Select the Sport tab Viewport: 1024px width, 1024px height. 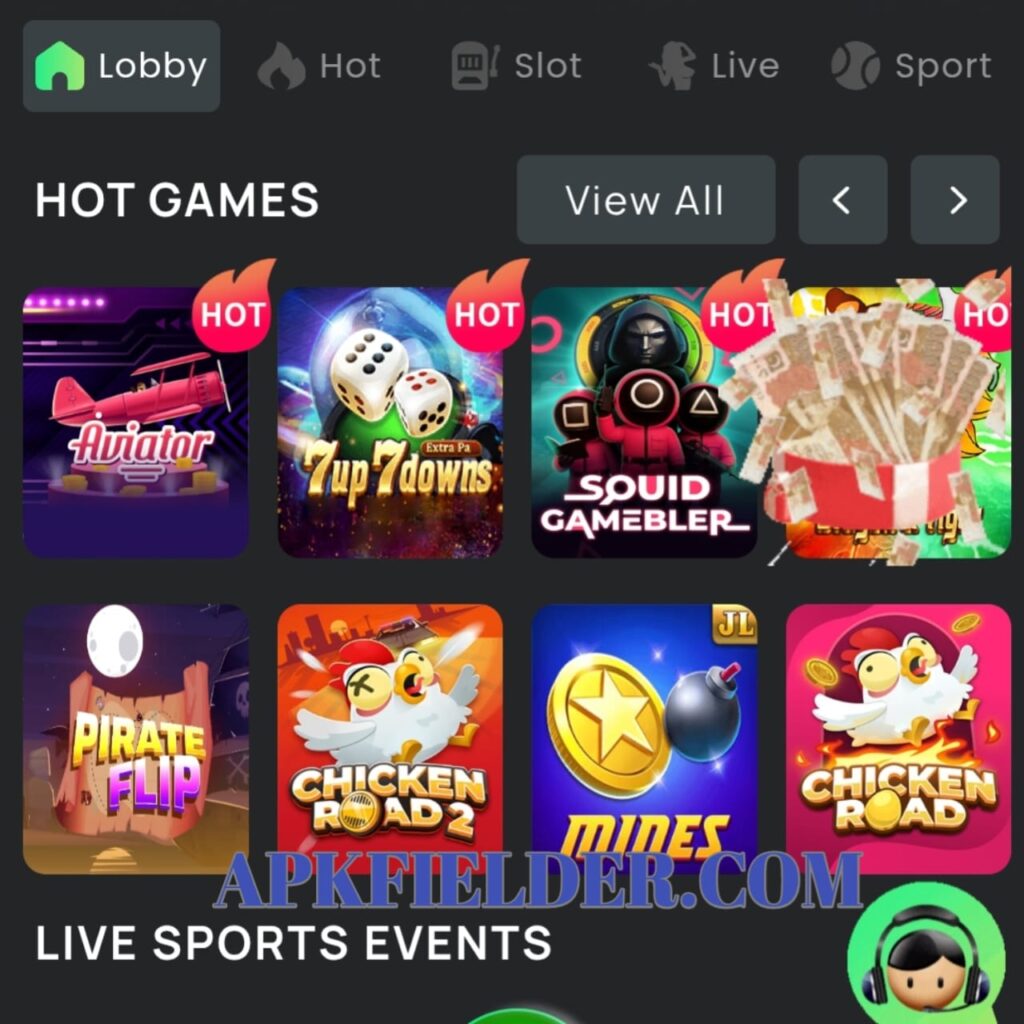pyautogui.click(x=911, y=67)
